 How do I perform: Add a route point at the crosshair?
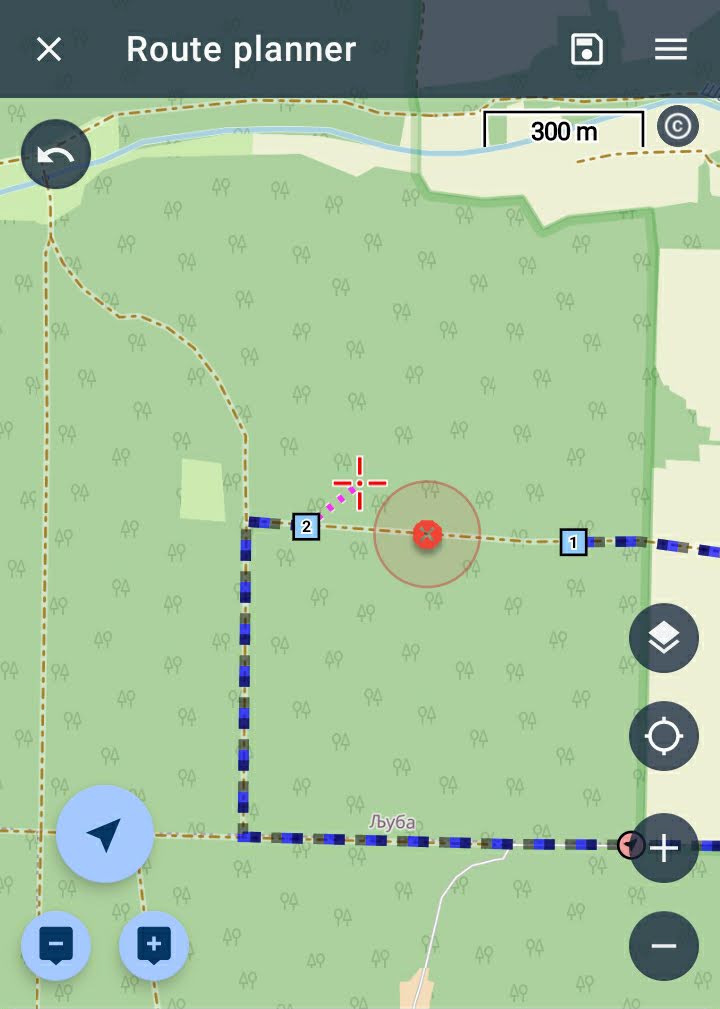[x=153, y=944]
